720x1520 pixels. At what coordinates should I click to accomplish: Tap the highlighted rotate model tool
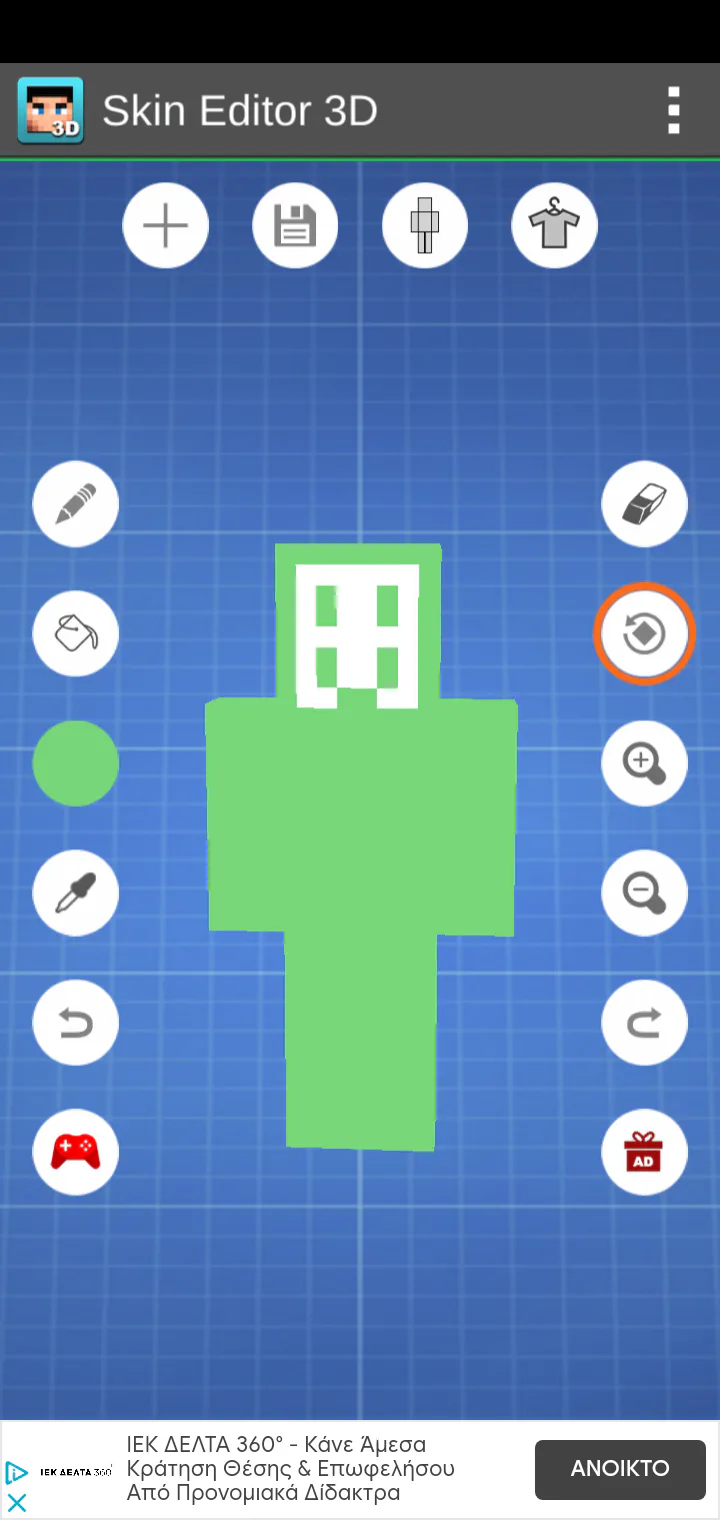coord(644,634)
